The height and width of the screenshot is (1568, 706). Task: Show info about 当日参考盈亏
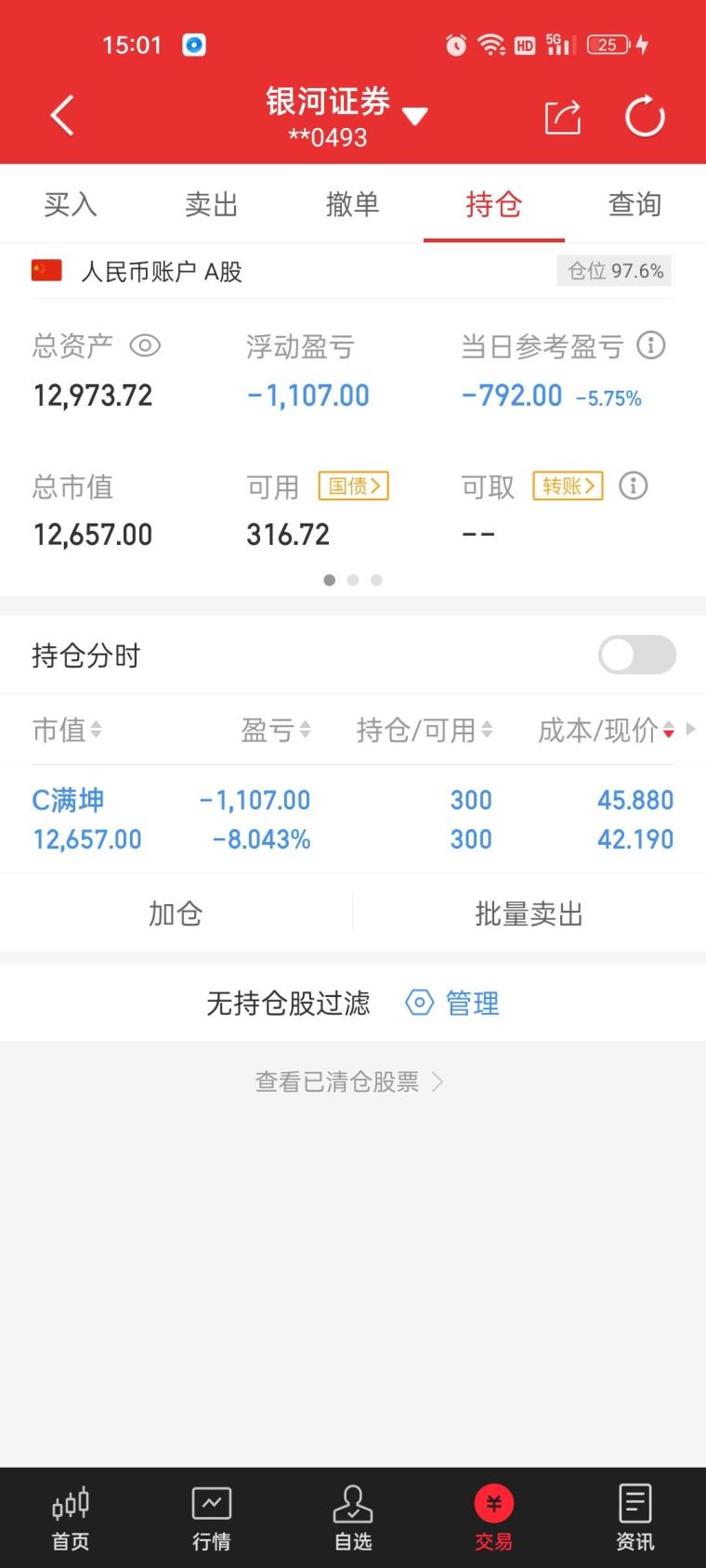(651, 346)
